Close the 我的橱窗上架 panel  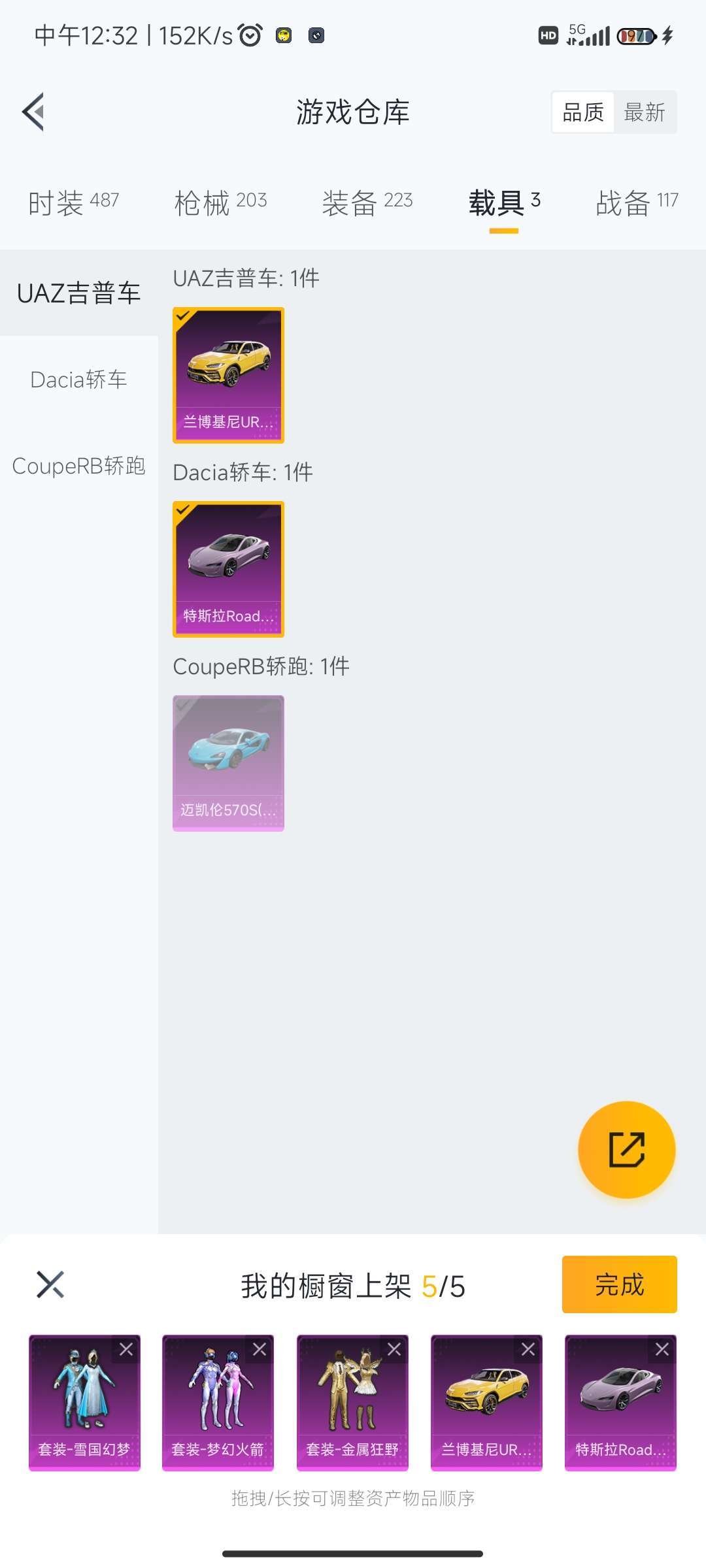[x=50, y=1284]
